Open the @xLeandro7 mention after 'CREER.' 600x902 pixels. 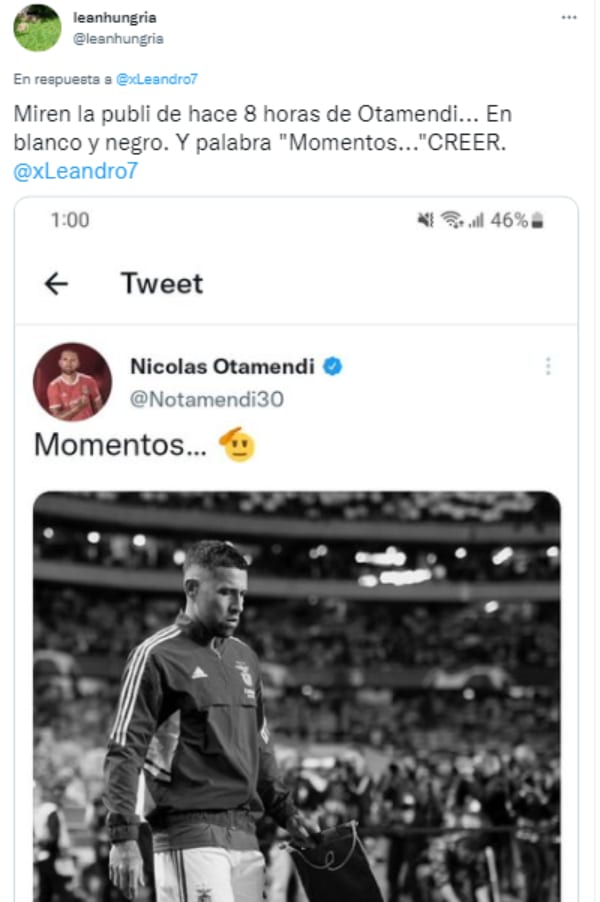(x=76, y=171)
